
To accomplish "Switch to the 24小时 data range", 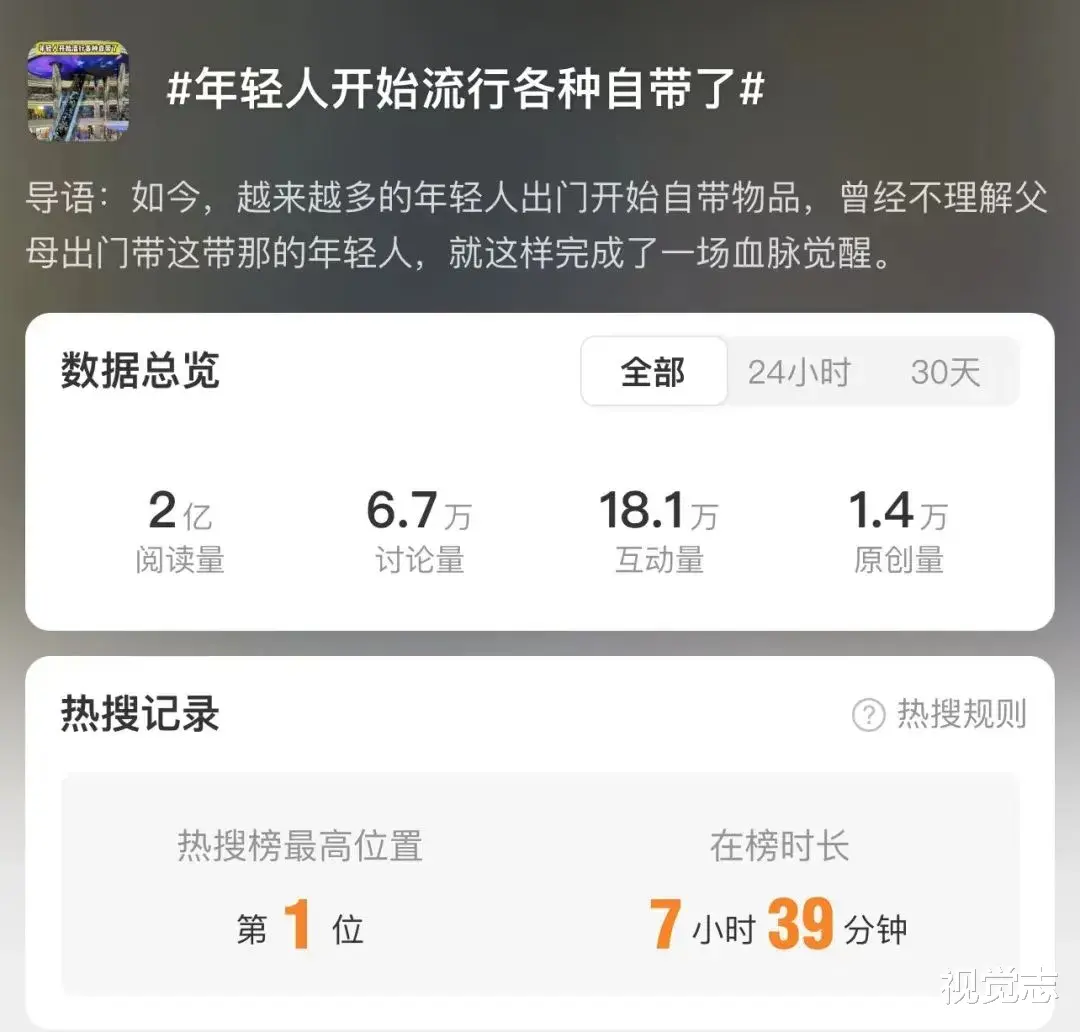I will click(799, 373).
